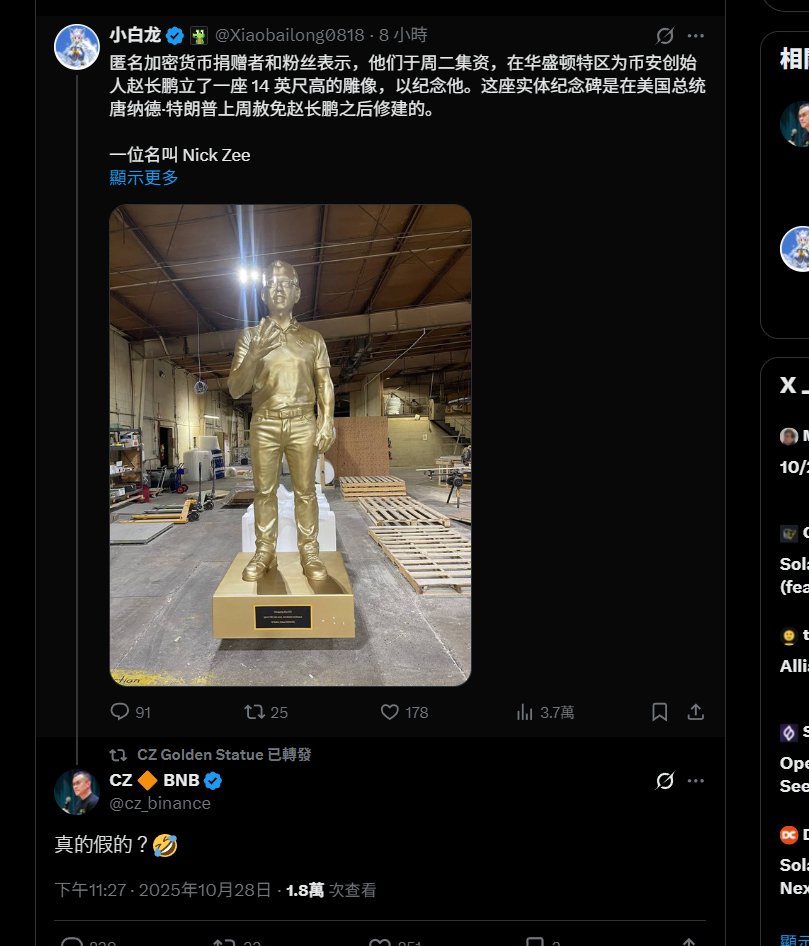Open overflow menu on 小白龙's post
Image resolution: width=809 pixels, height=946 pixels.
pos(696,36)
